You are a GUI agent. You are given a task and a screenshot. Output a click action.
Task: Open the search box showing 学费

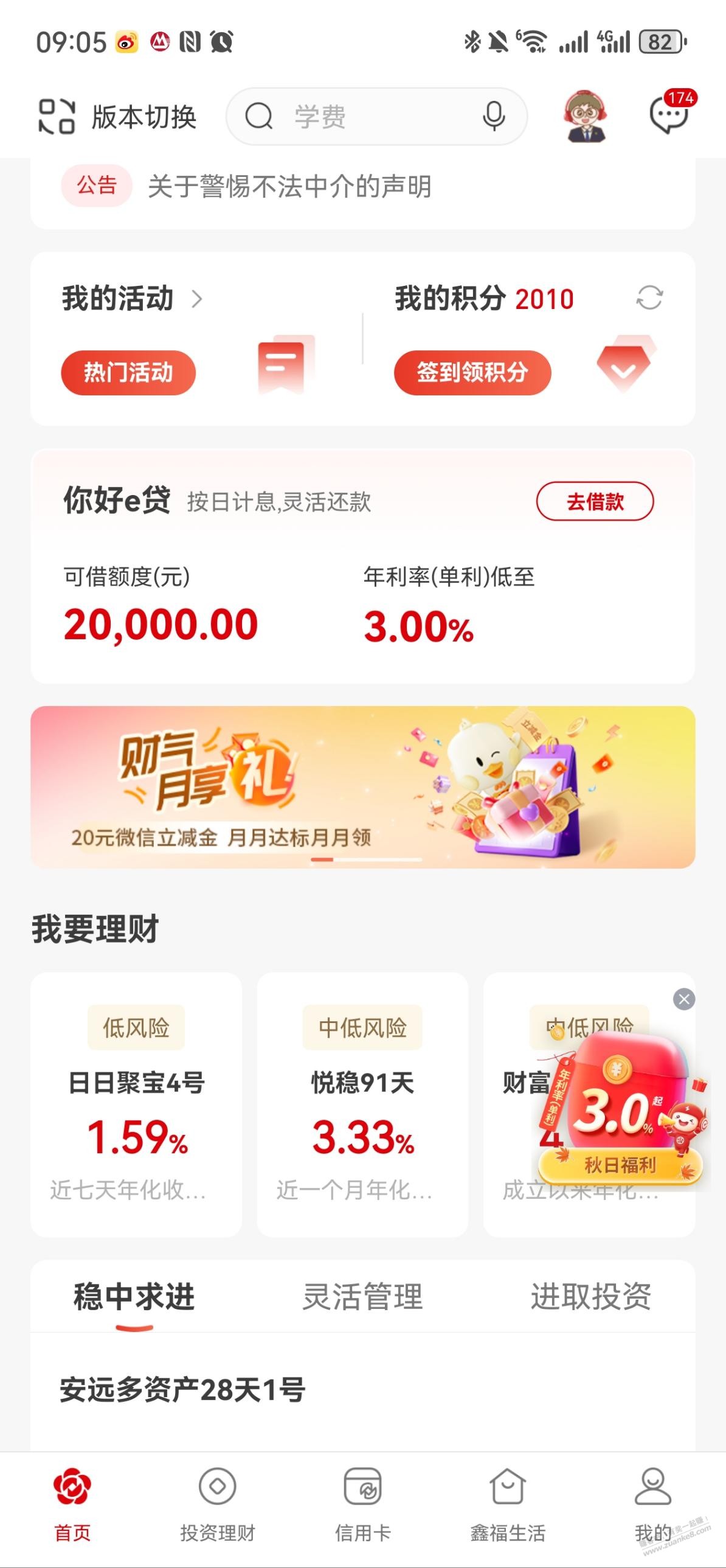[x=365, y=116]
